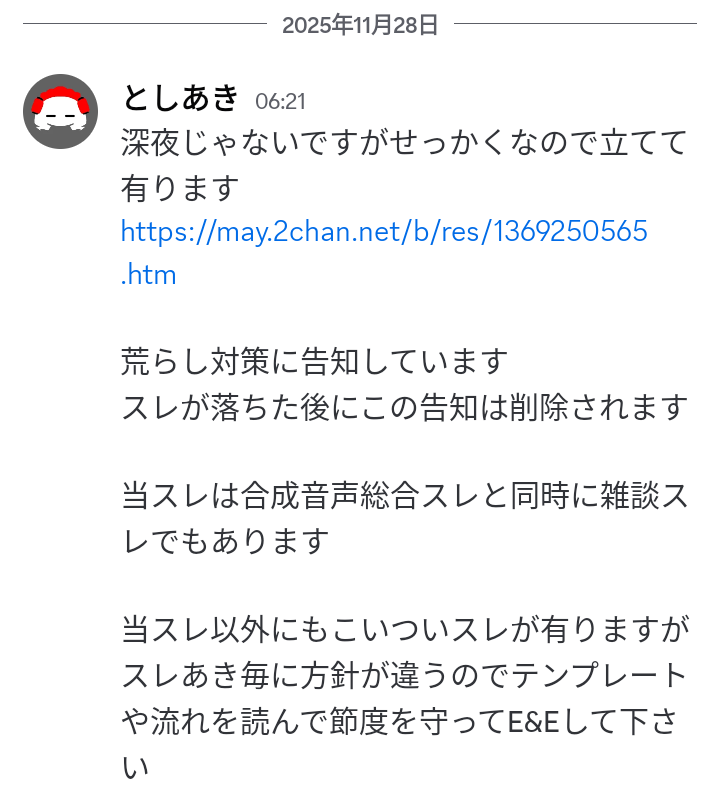Open the may.2chan.net thread link
This screenshot has width=720, height=799.
(x=384, y=232)
